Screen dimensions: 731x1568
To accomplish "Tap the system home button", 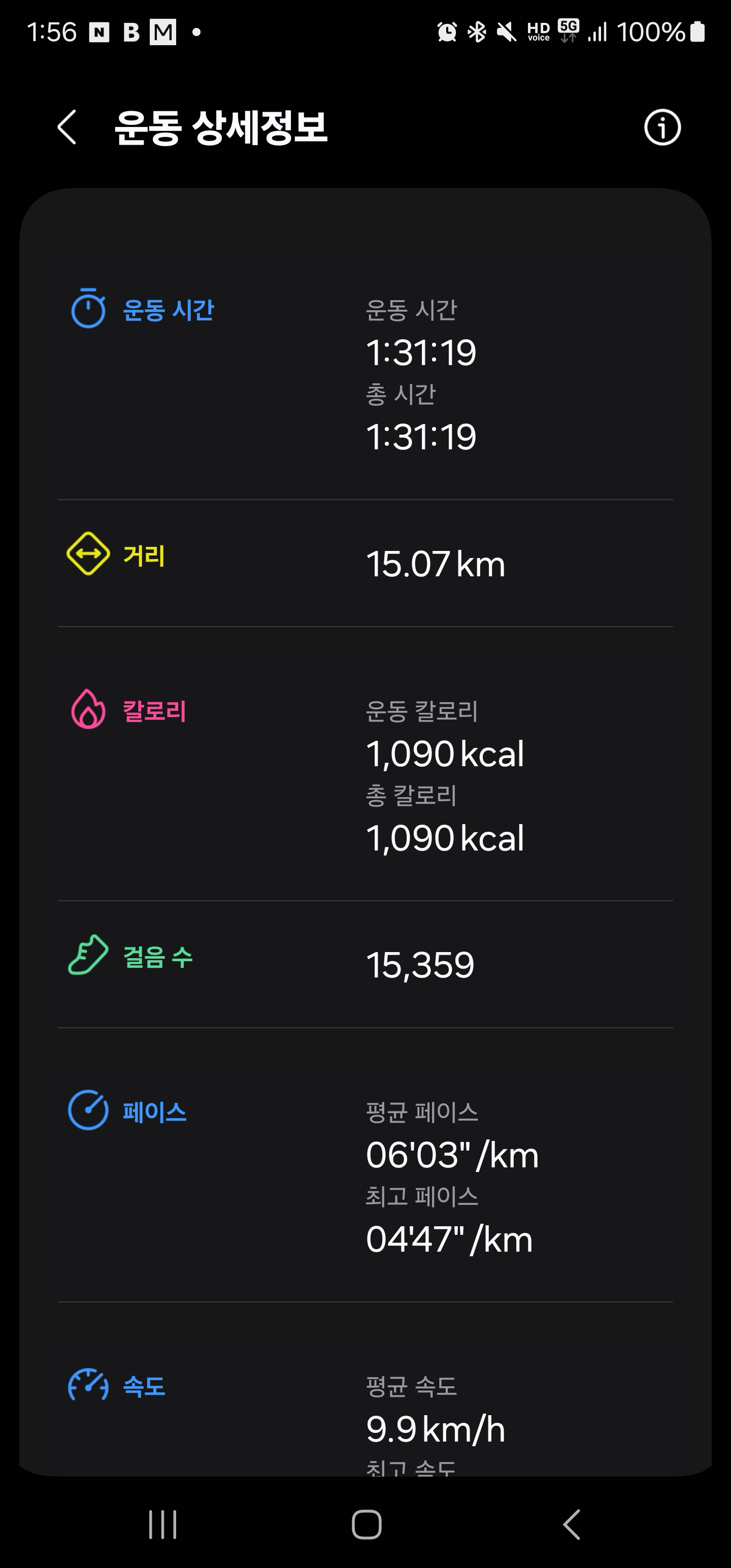I will pyautogui.click(x=367, y=1524).
